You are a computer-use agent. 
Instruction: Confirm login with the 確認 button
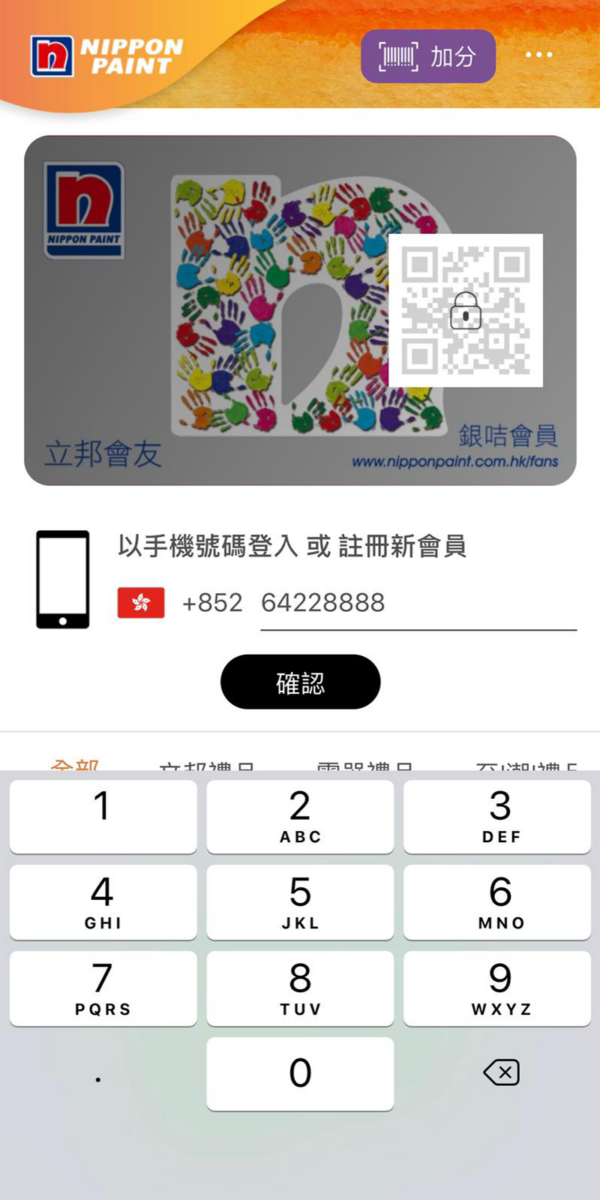click(x=300, y=682)
